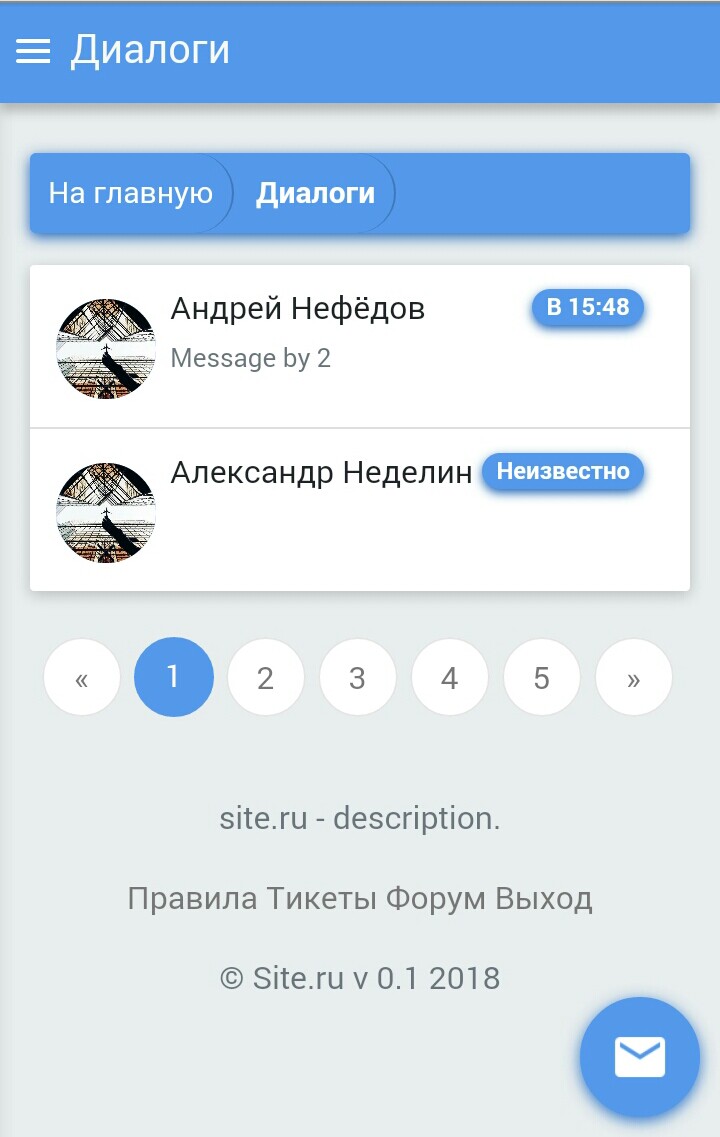Image resolution: width=720 pixels, height=1137 pixels.
Task: Go to На главную breadcrumb
Action: point(131,193)
